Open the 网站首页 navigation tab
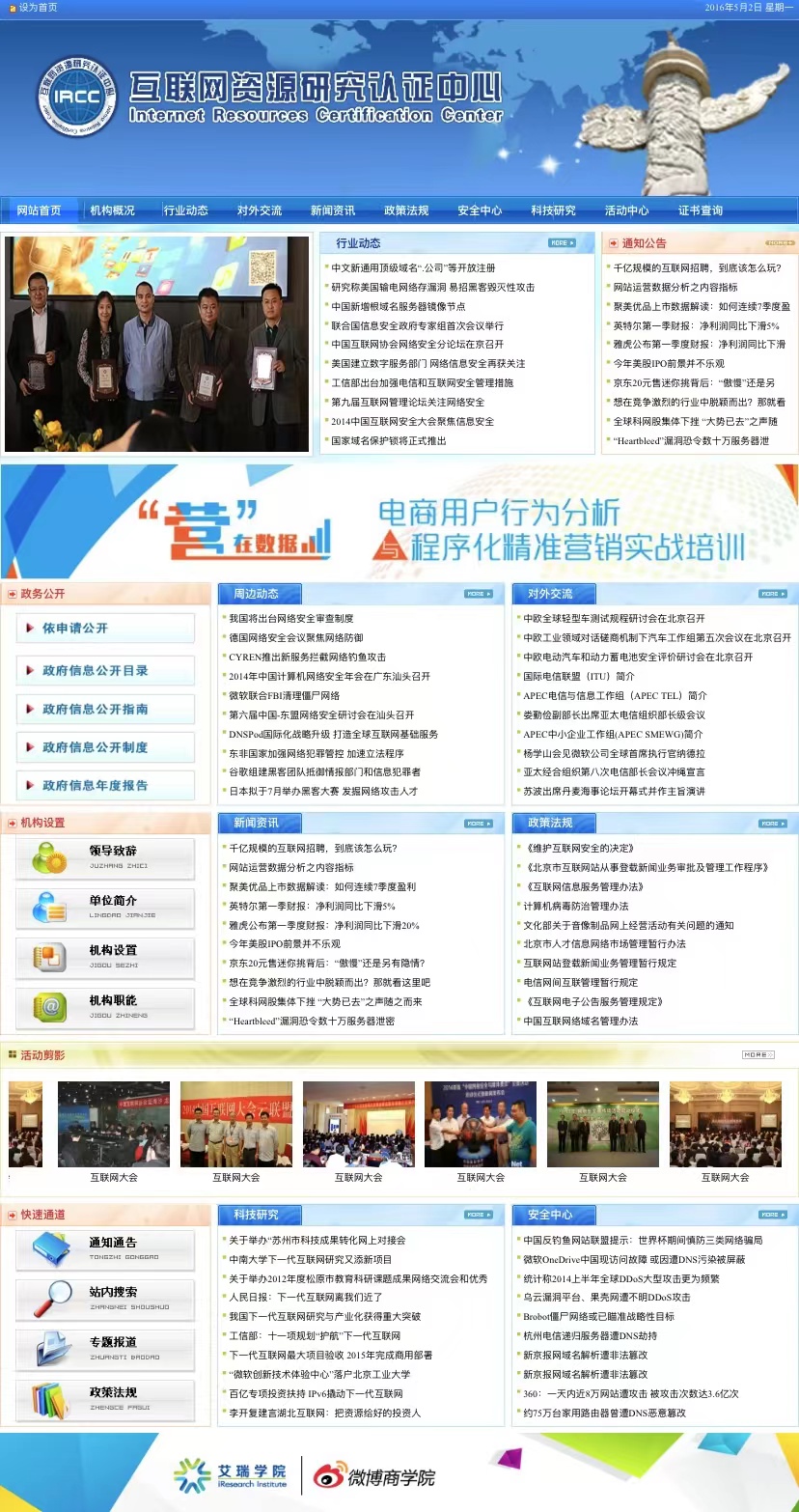The height and width of the screenshot is (1512, 799). [x=39, y=210]
